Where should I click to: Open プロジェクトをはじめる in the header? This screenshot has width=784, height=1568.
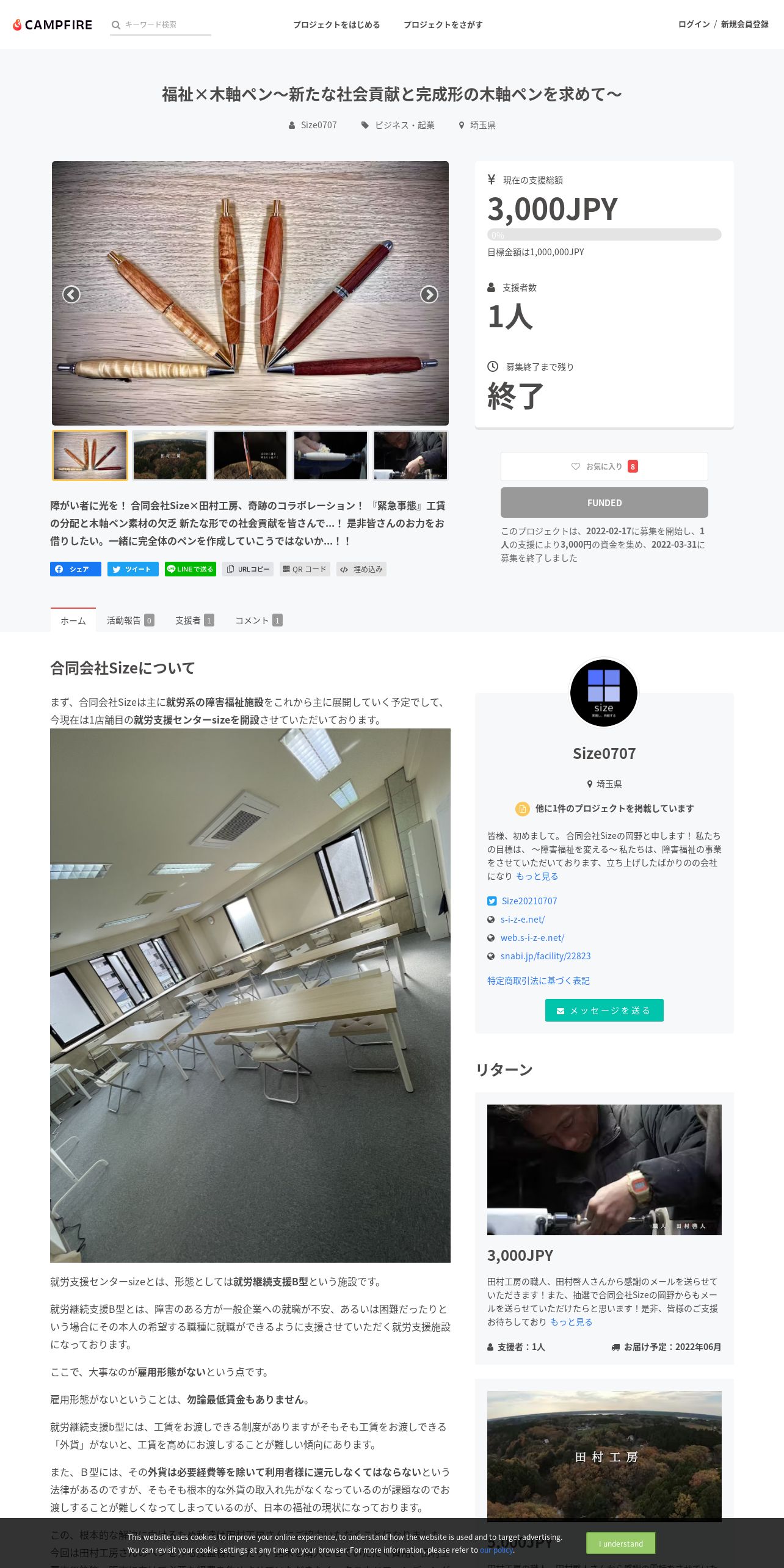(x=336, y=24)
